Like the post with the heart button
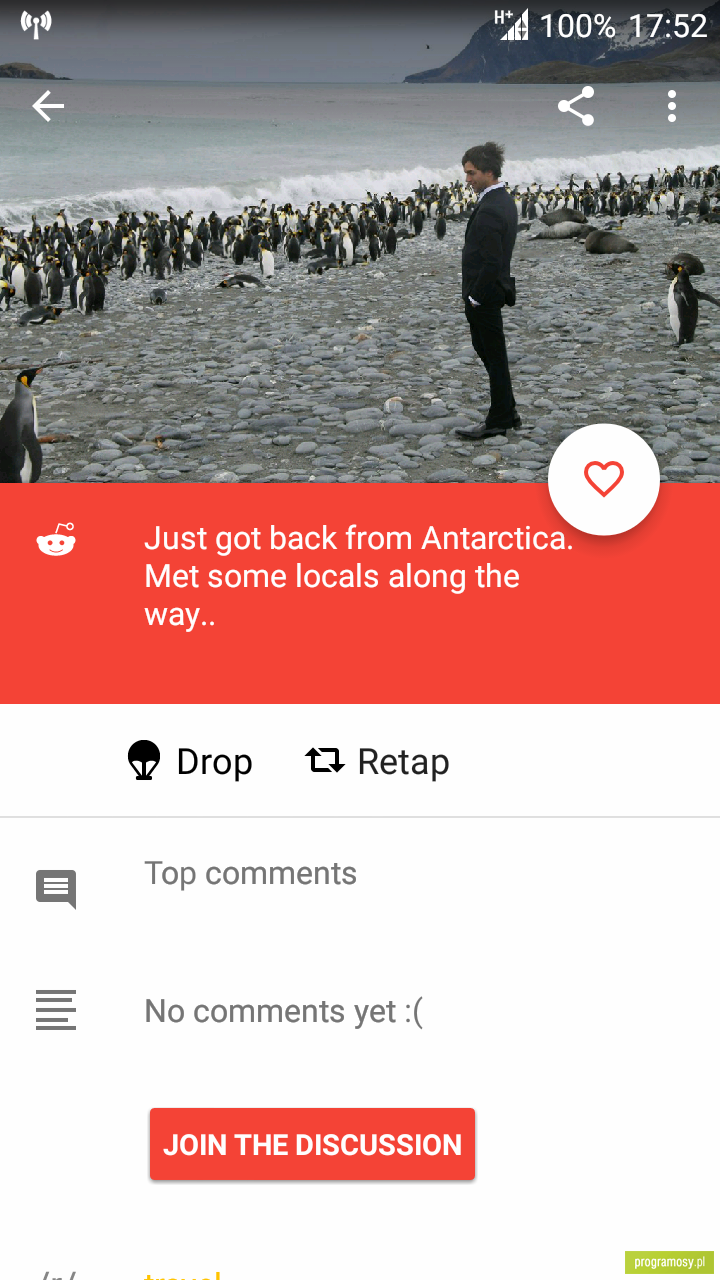Viewport: 720px width, 1280px height. [x=604, y=479]
